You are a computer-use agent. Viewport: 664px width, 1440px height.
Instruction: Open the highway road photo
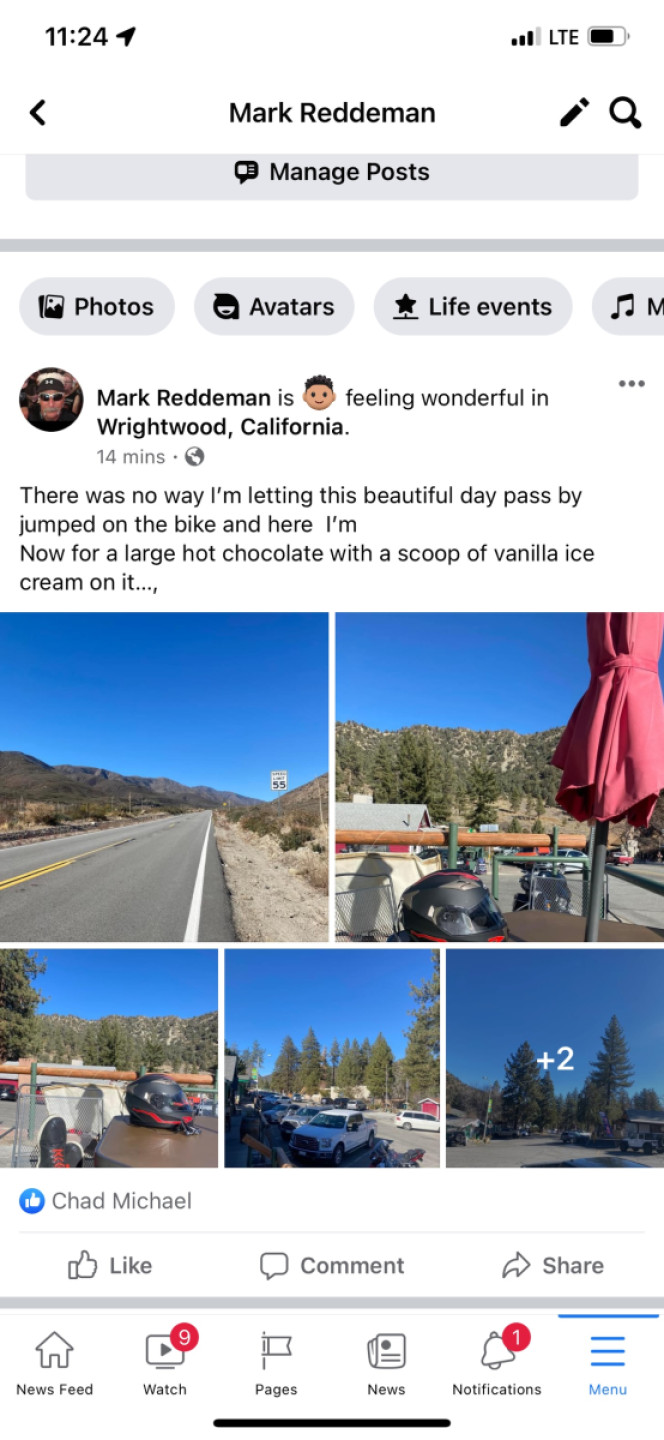(164, 777)
